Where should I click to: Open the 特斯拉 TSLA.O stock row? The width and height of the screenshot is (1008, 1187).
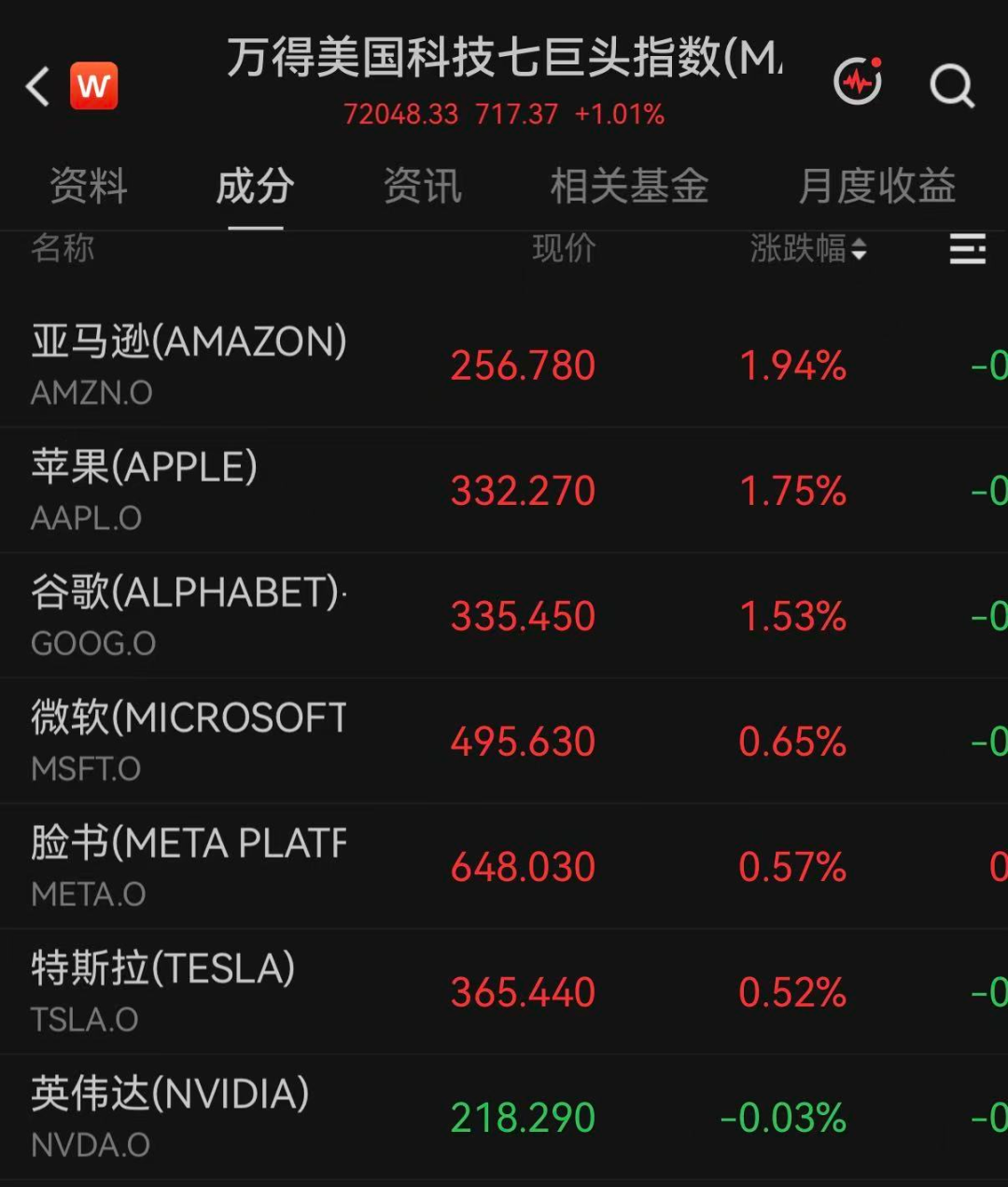pos(504,992)
